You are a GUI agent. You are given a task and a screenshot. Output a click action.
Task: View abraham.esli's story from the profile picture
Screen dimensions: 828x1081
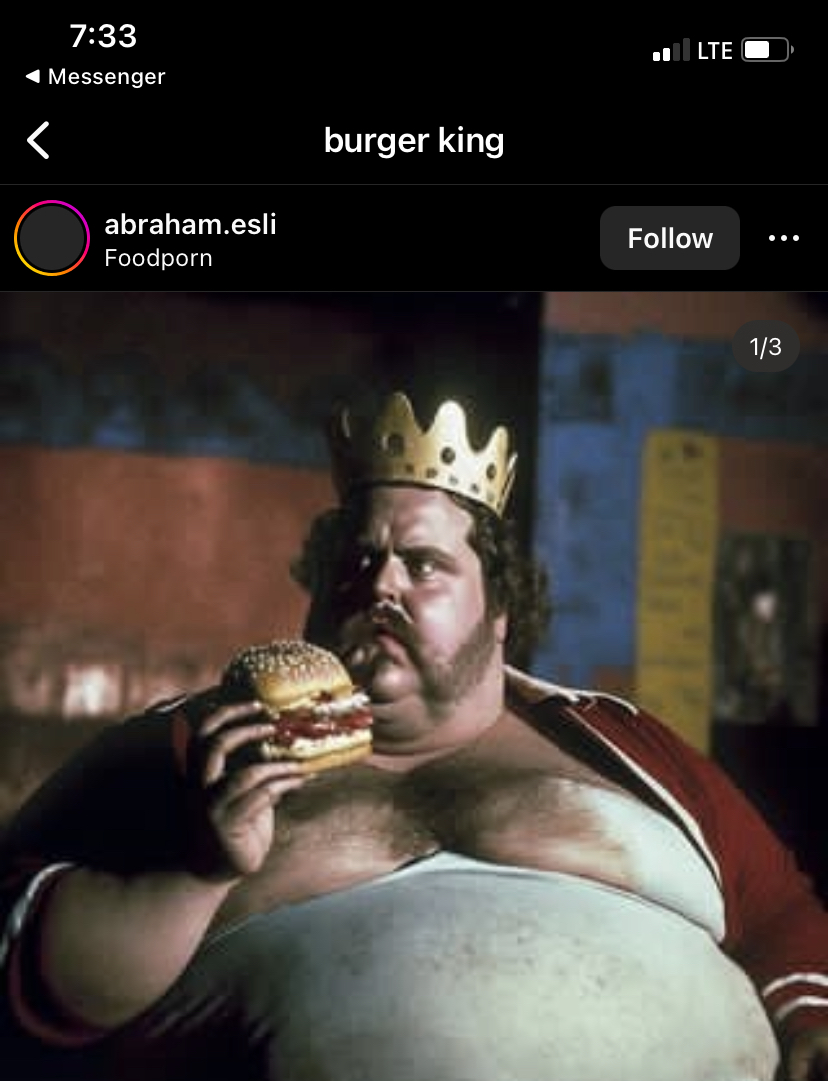[52, 238]
